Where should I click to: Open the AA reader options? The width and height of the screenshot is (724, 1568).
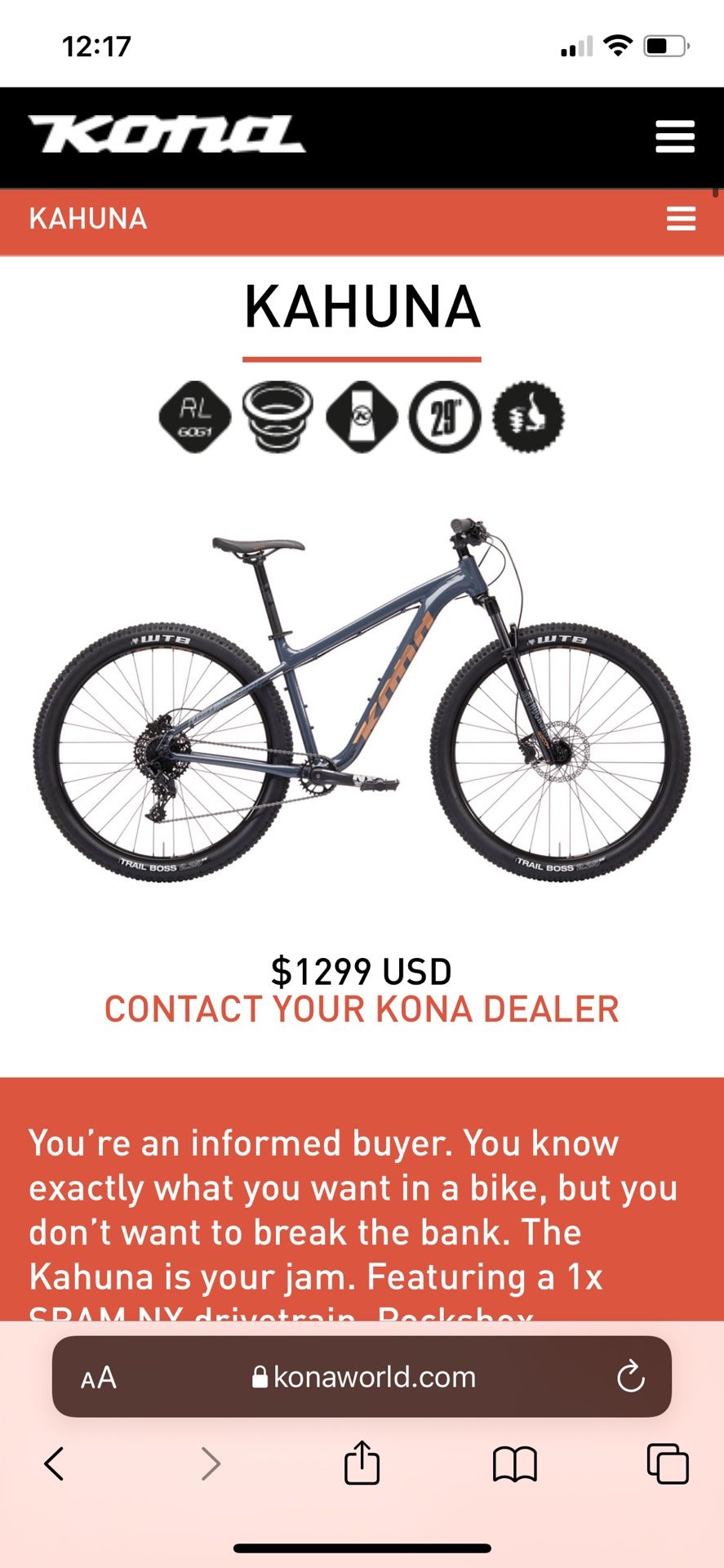99,1378
